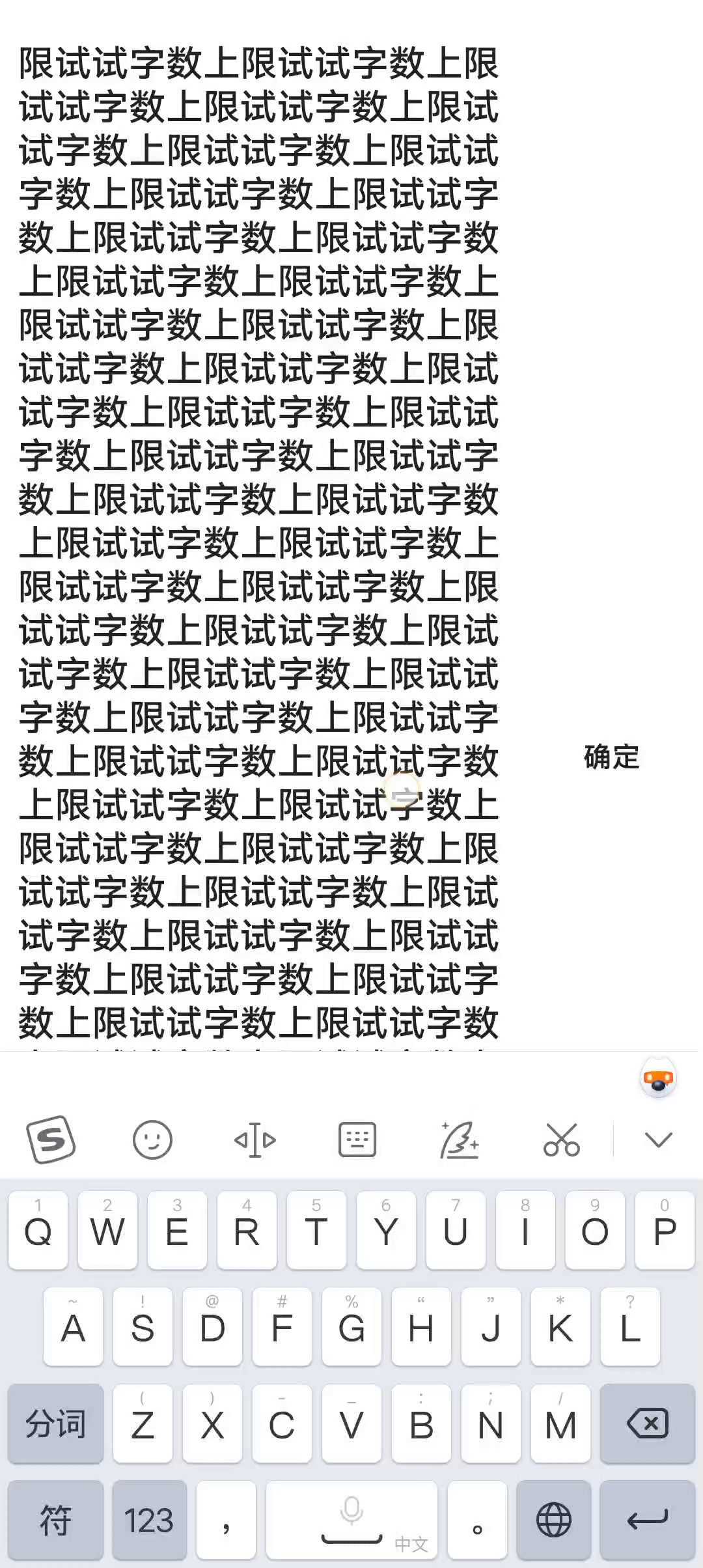Tap the floating robot assistant icon

658,1078
